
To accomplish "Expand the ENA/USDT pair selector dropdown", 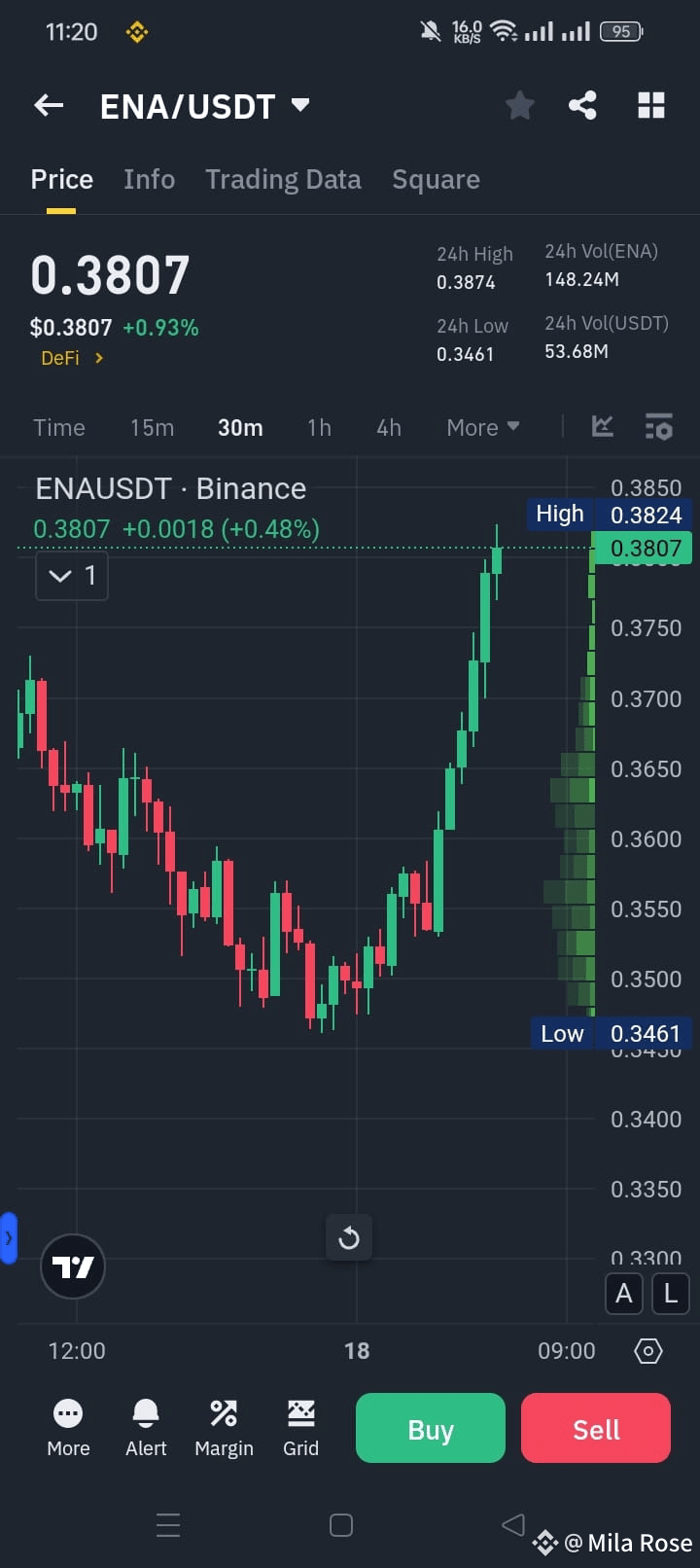I will click(300, 105).
